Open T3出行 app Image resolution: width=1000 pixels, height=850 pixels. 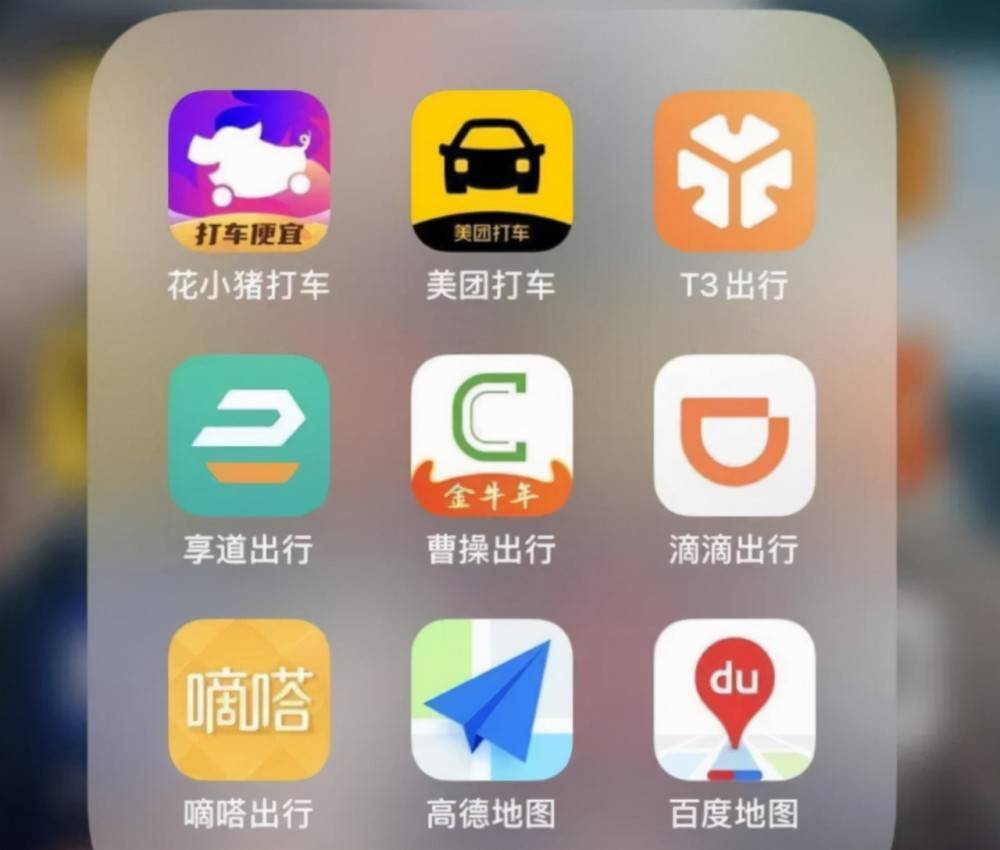point(734,171)
